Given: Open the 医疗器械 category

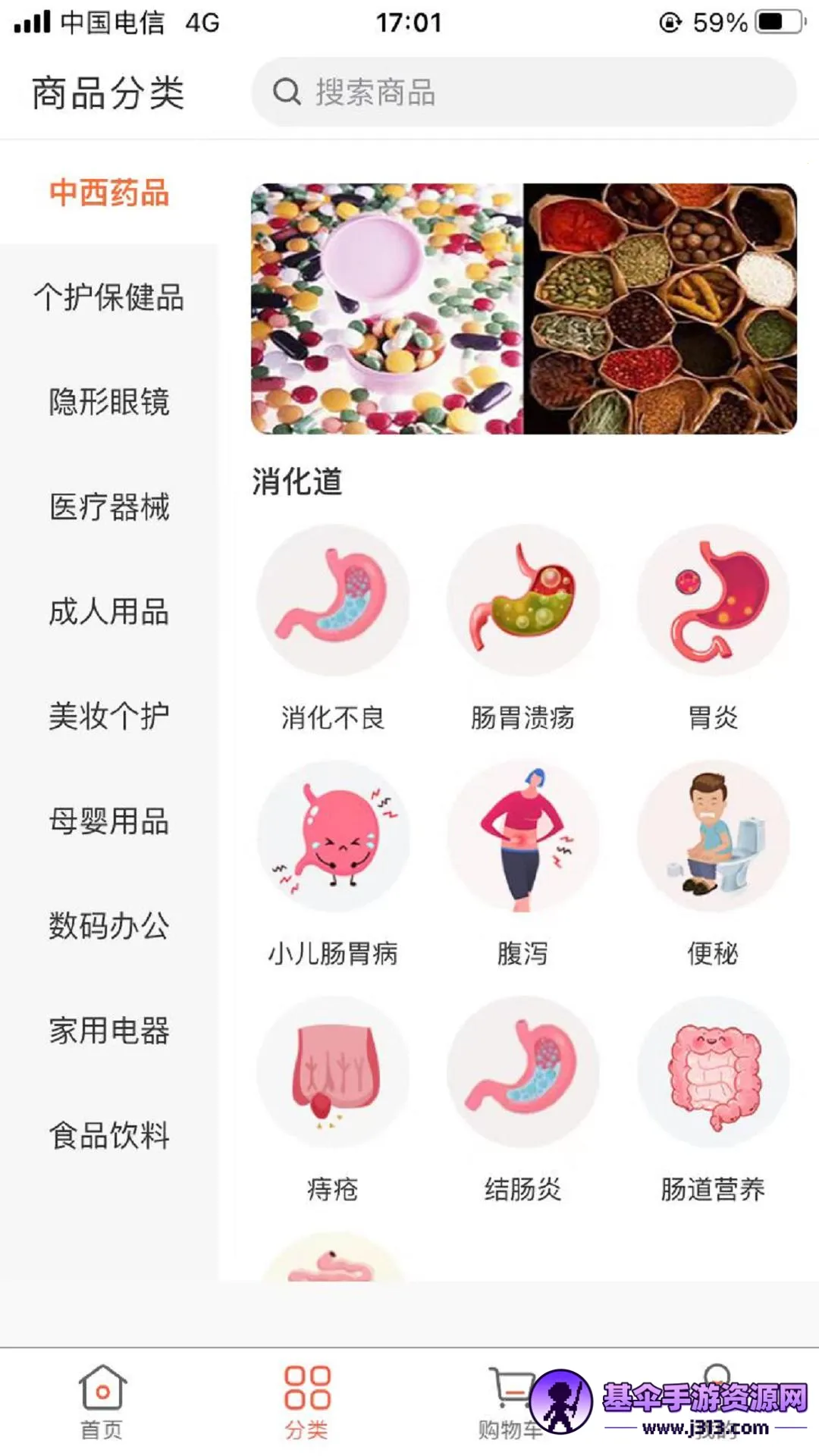Looking at the screenshot, I should [108, 507].
